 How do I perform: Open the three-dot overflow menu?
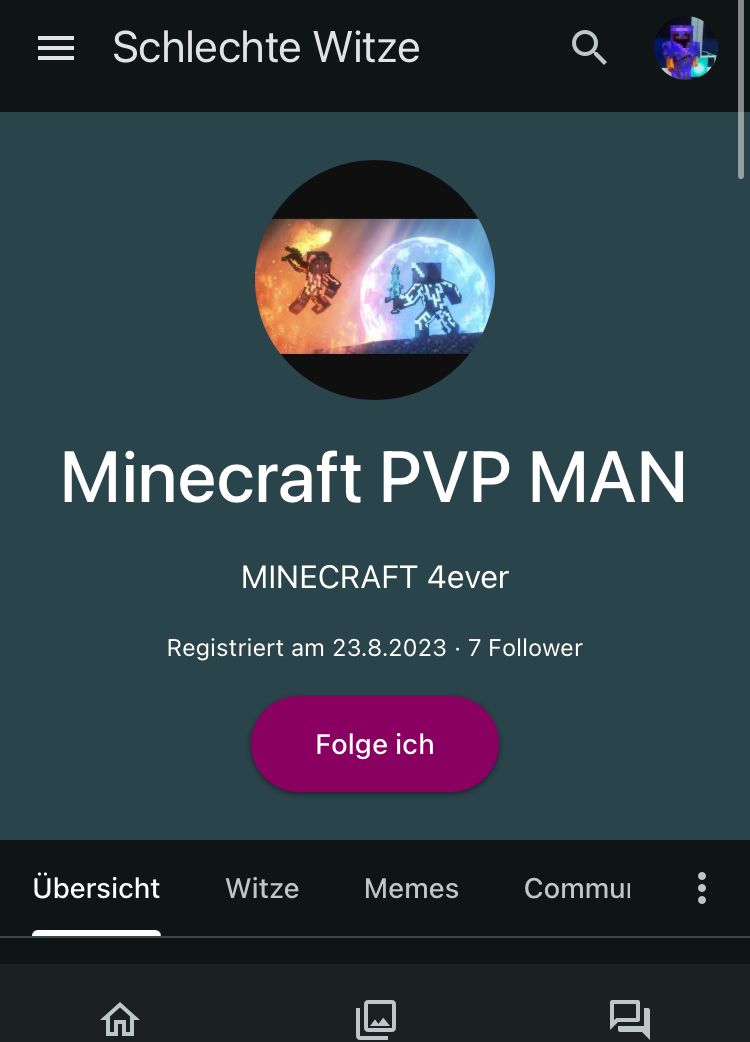click(702, 888)
